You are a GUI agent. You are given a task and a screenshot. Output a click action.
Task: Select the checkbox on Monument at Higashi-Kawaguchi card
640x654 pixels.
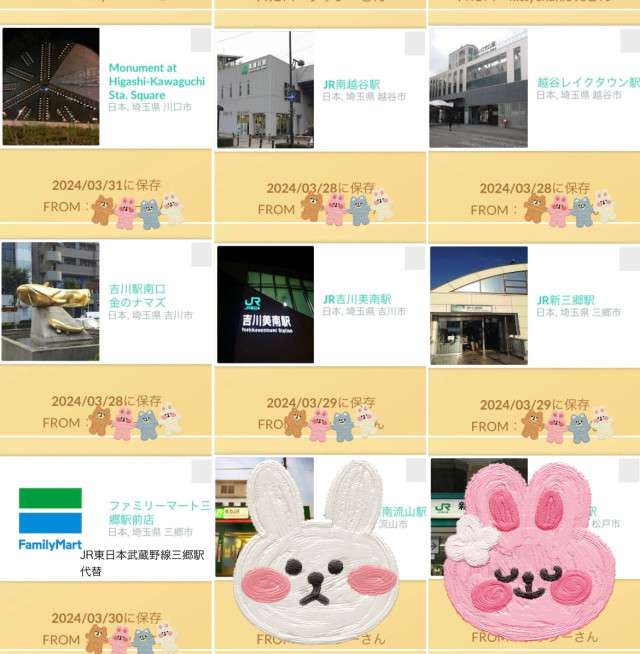[201, 40]
